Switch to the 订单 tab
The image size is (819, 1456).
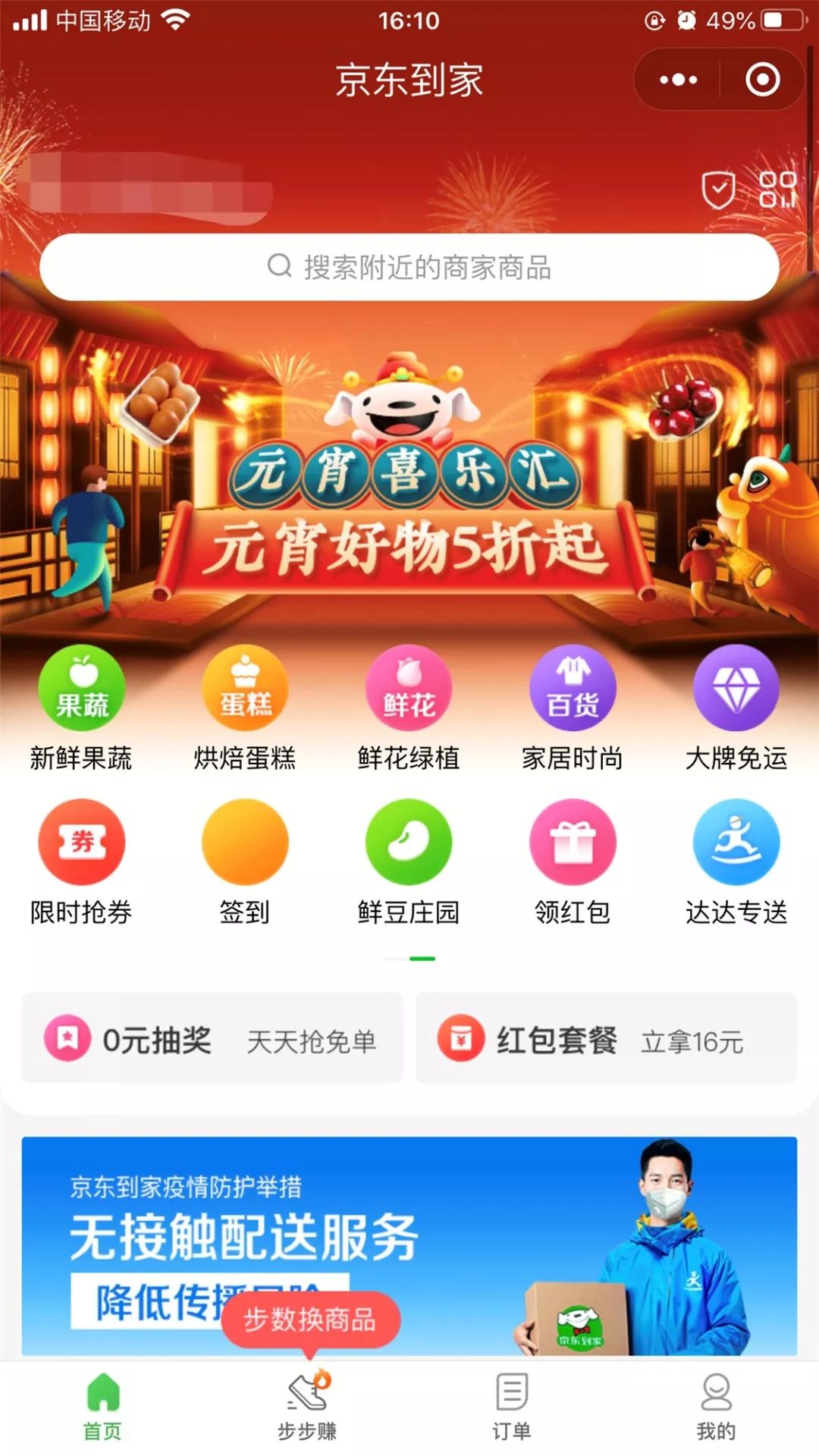pyautogui.click(x=512, y=1407)
